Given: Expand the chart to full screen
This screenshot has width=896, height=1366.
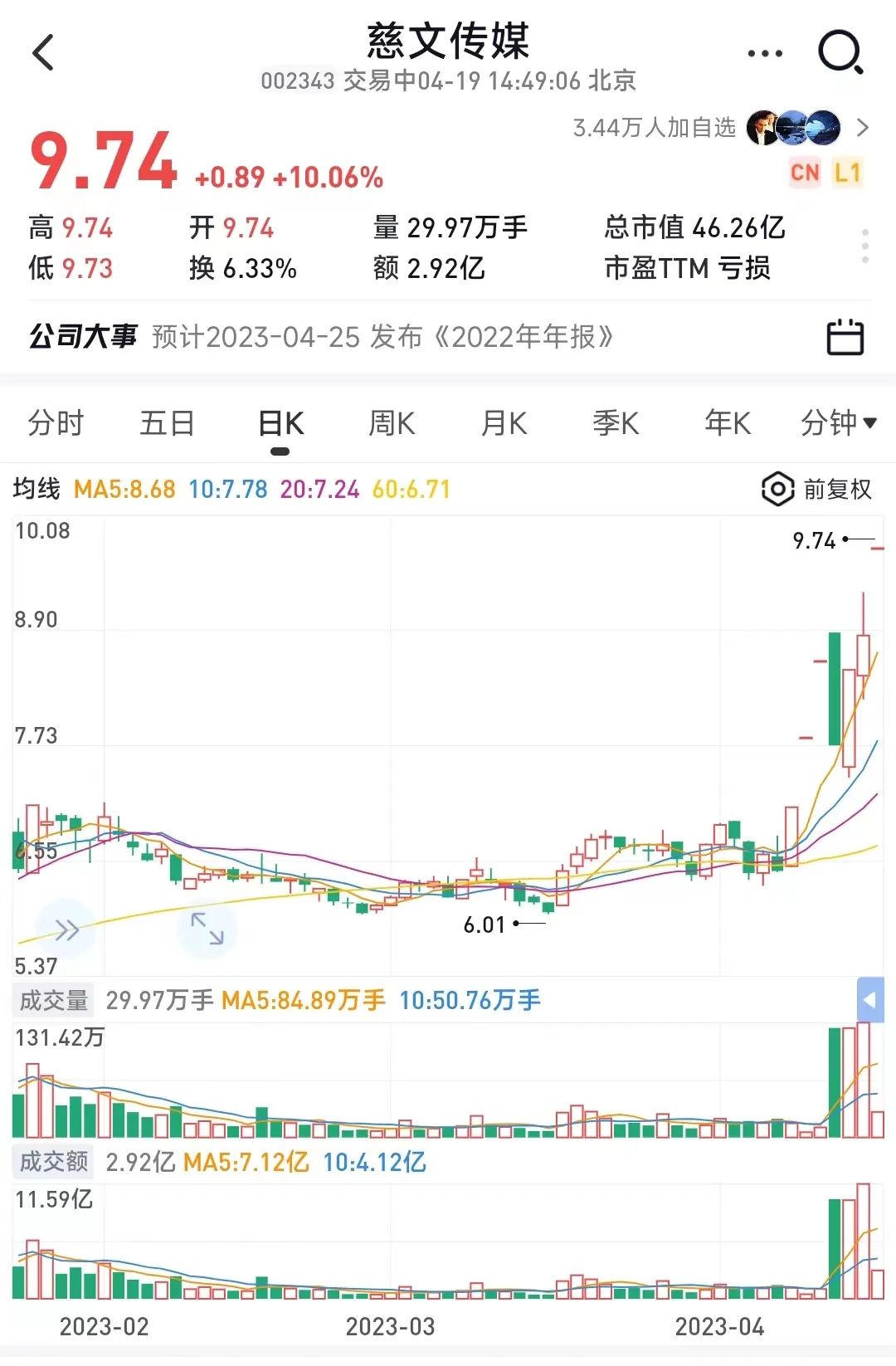Looking at the screenshot, I should [x=207, y=929].
